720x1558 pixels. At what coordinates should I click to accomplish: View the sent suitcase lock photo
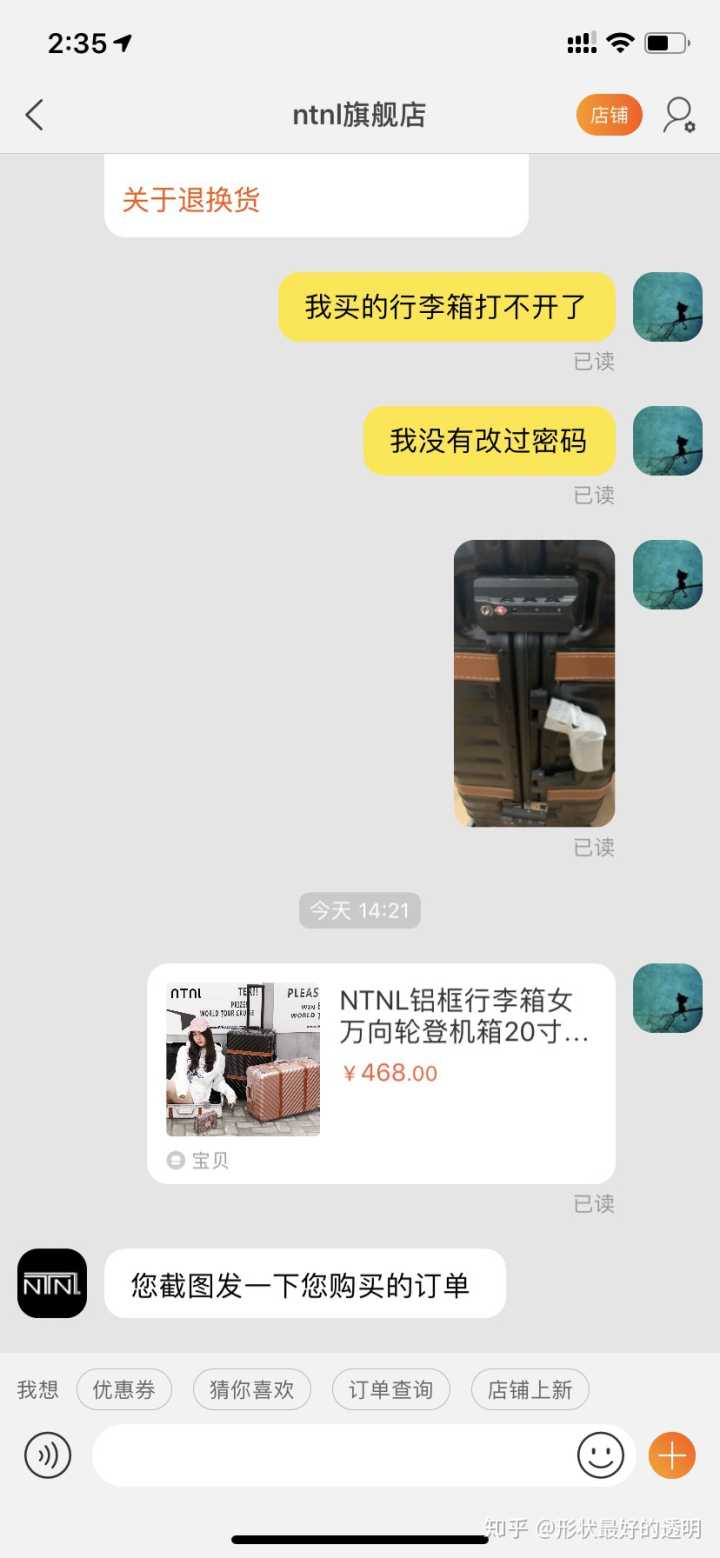(x=534, y=683)
